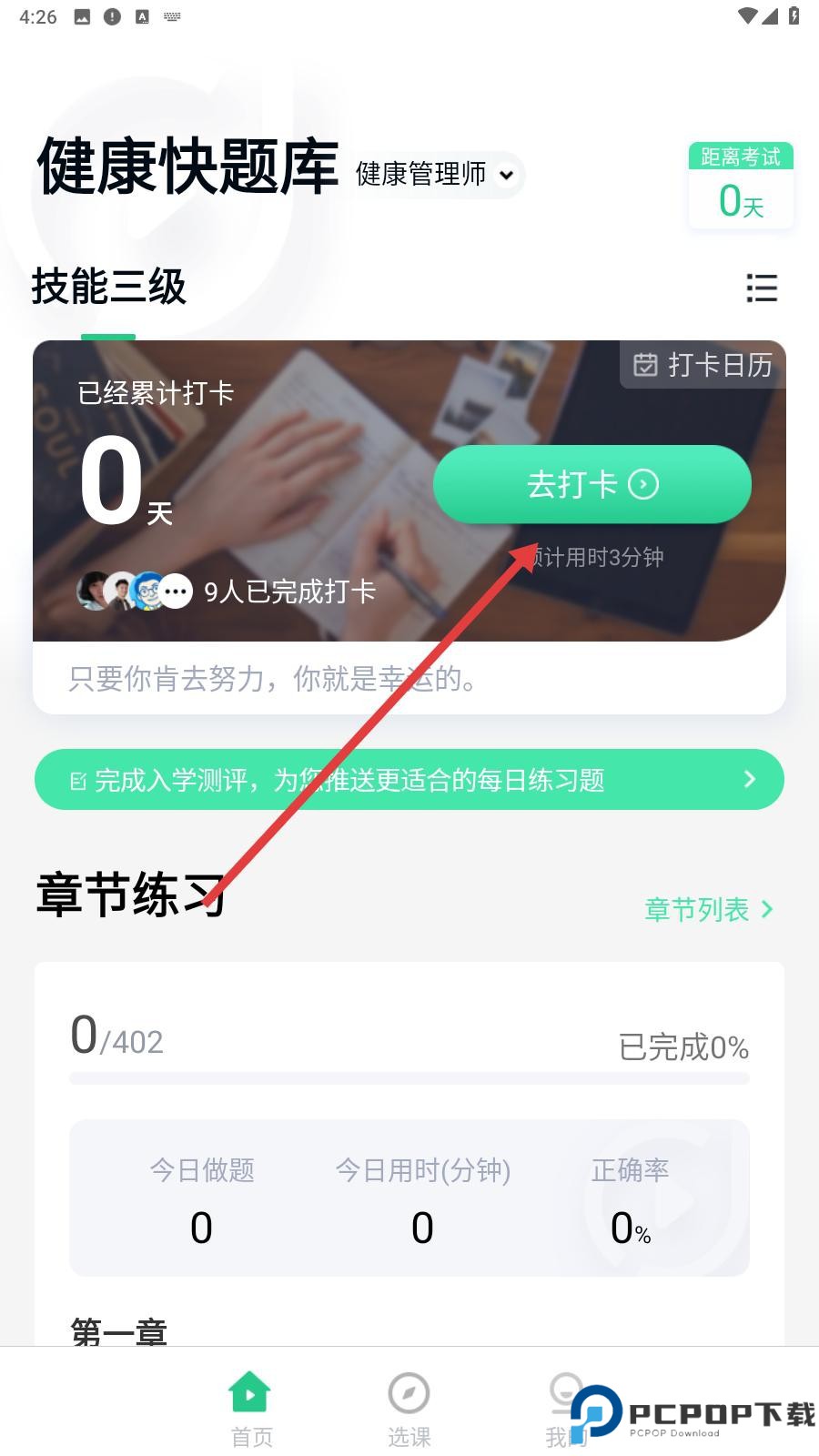This screenshot has height=1456, width=819.
Task: Open the list menu icon beside 技能三级
Action: pos(761,288)
